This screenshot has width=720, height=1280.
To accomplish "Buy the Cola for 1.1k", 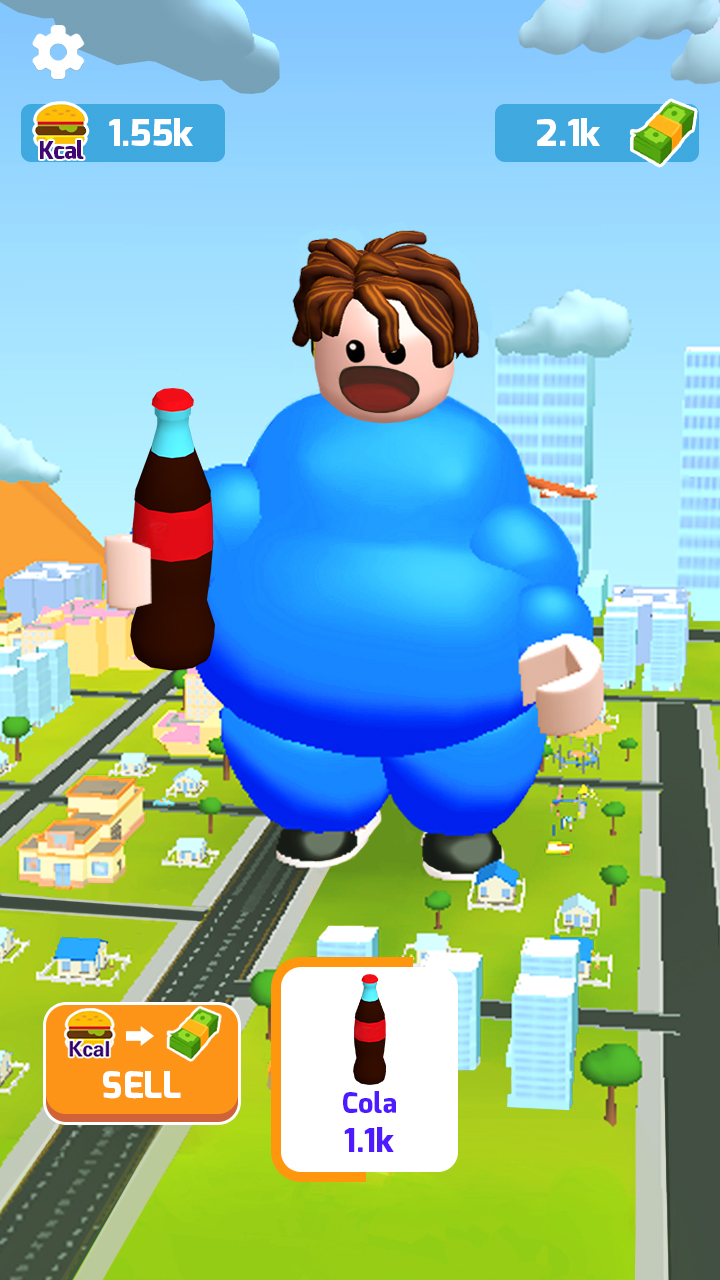I will point(369,1068).
